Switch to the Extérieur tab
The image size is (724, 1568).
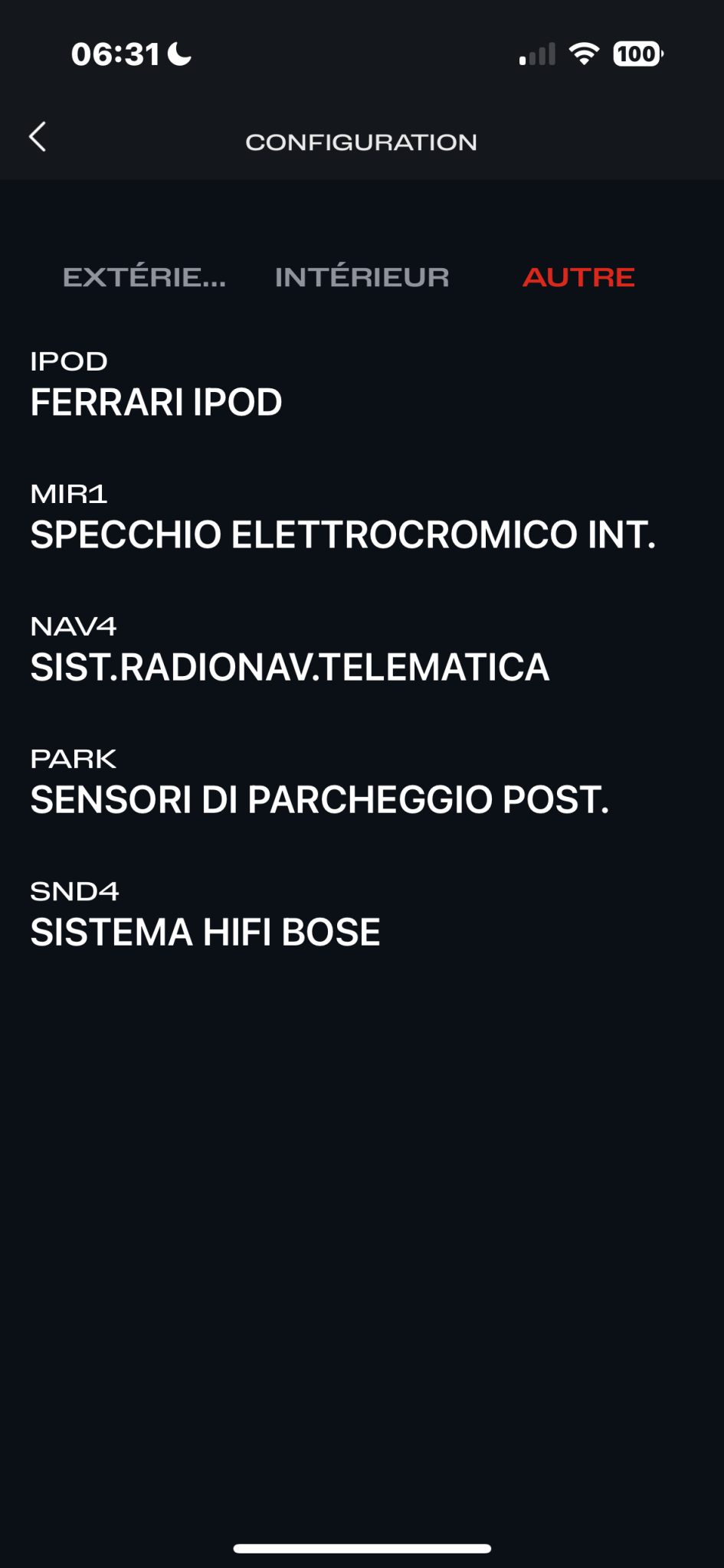pos(144,277)
